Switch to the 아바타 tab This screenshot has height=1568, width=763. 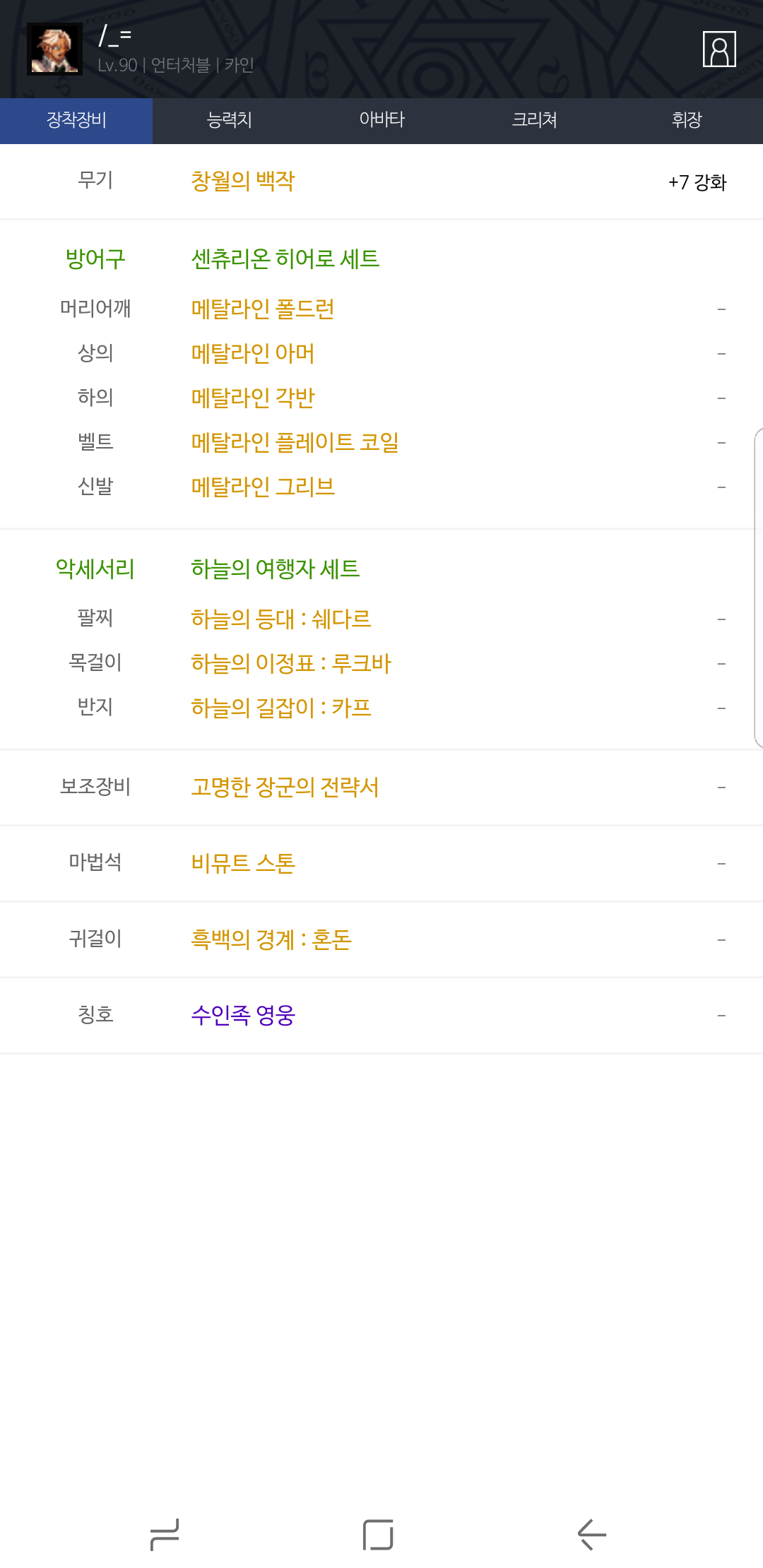pos(381,121)
